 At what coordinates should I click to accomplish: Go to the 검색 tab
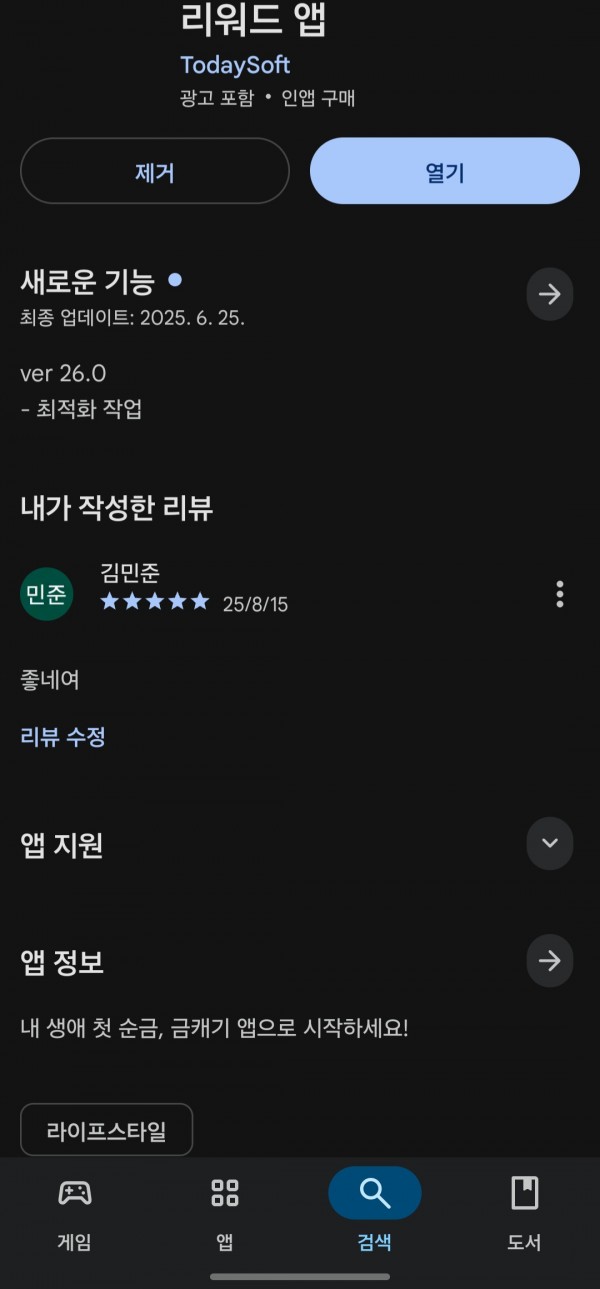pyautogui.click(x=375, y=1214)
